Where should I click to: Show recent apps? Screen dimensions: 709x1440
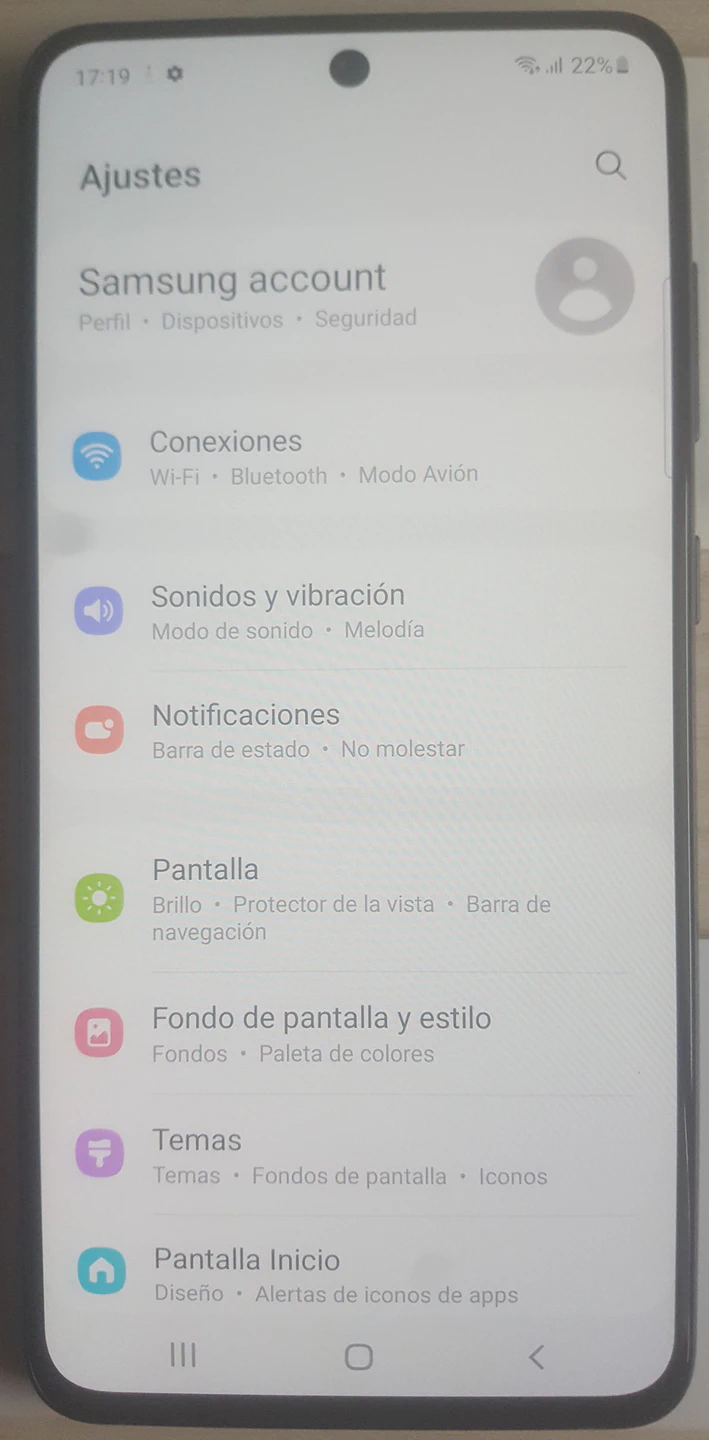[182, 1355]
